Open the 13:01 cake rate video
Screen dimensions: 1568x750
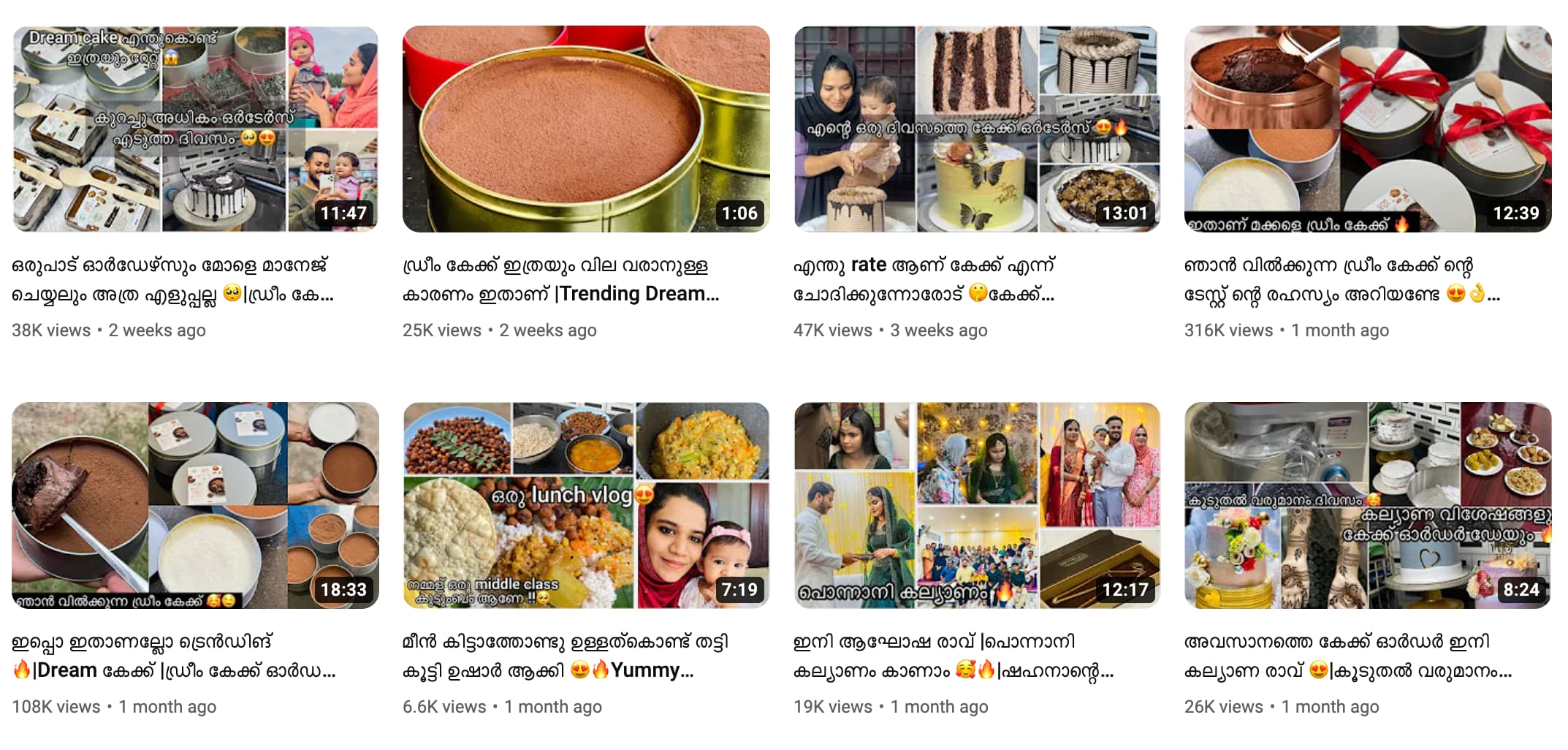tap(977, 129)
